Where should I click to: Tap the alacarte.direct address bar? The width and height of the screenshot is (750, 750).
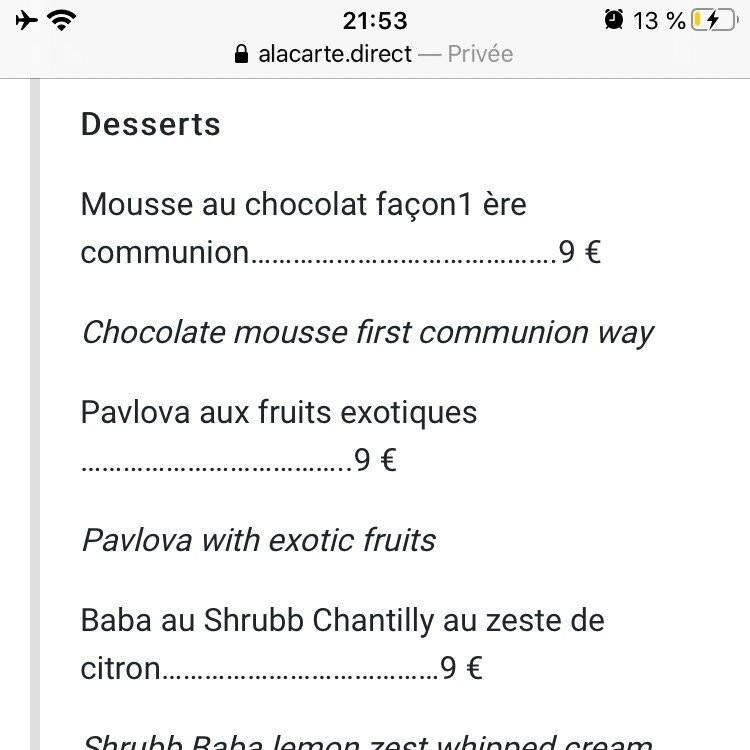click(373, 54)
